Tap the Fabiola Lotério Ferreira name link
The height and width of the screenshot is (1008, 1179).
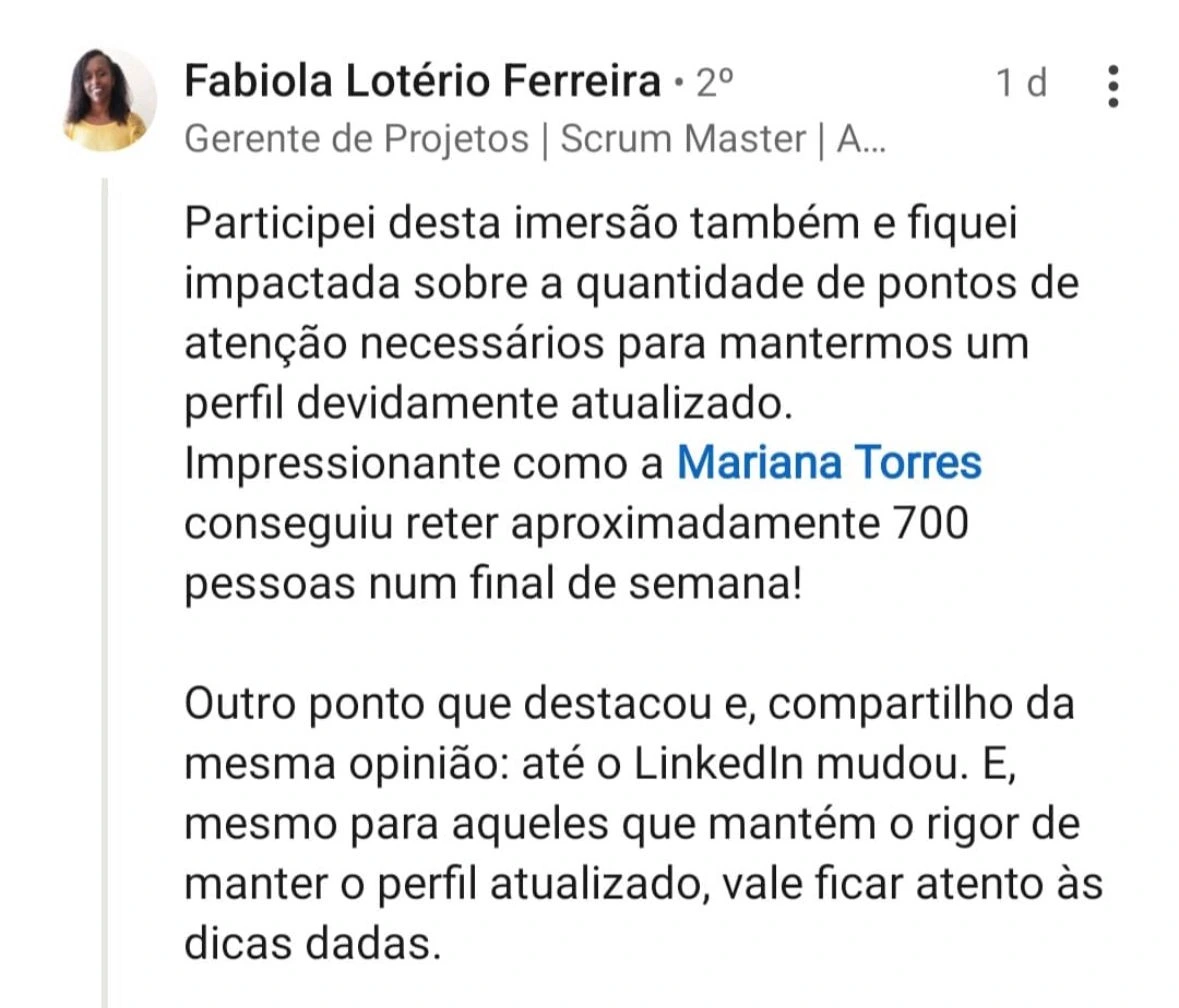(422, 83)
